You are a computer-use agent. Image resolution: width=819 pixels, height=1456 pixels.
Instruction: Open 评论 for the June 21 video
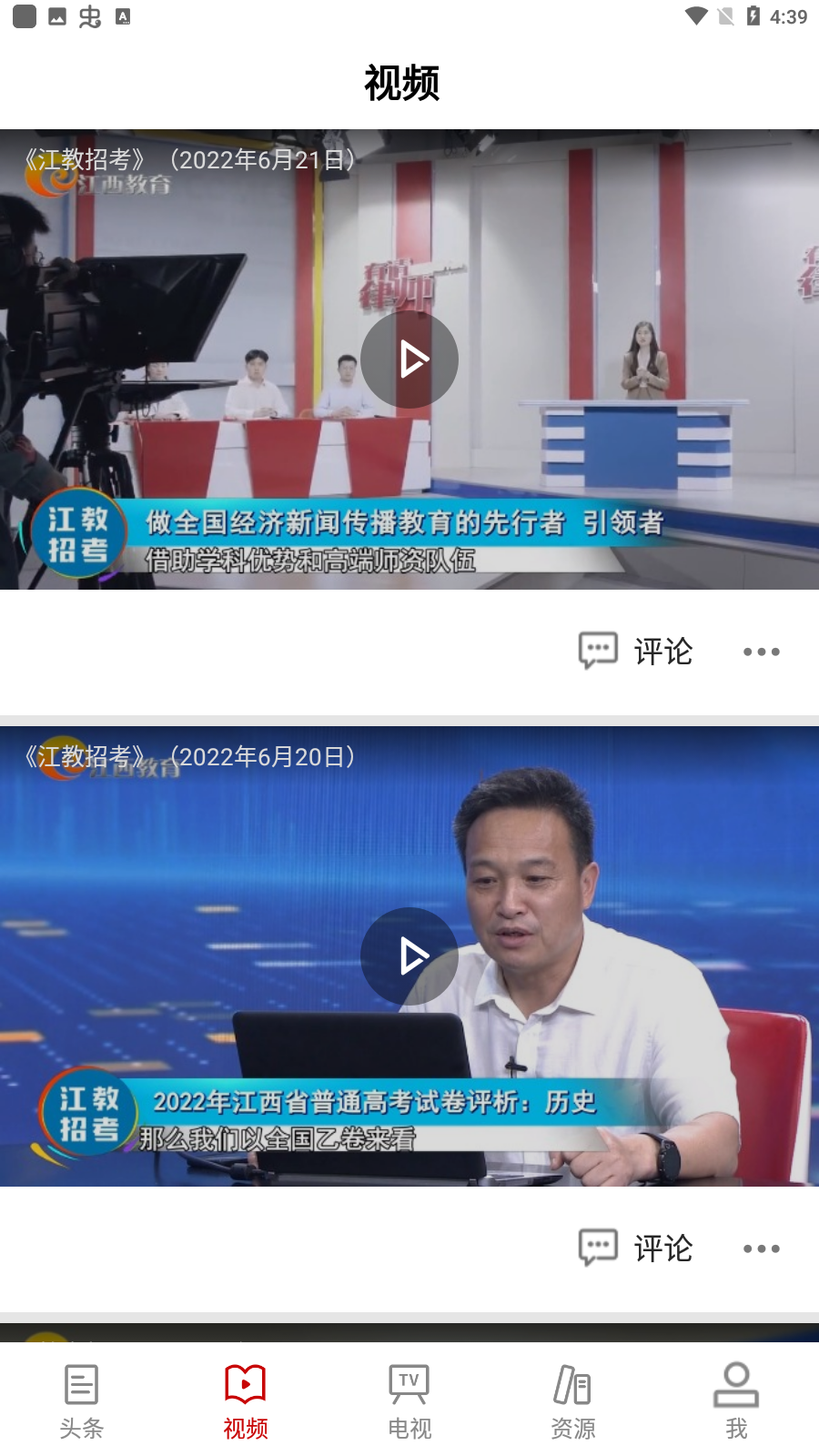(x=636, y=652)
